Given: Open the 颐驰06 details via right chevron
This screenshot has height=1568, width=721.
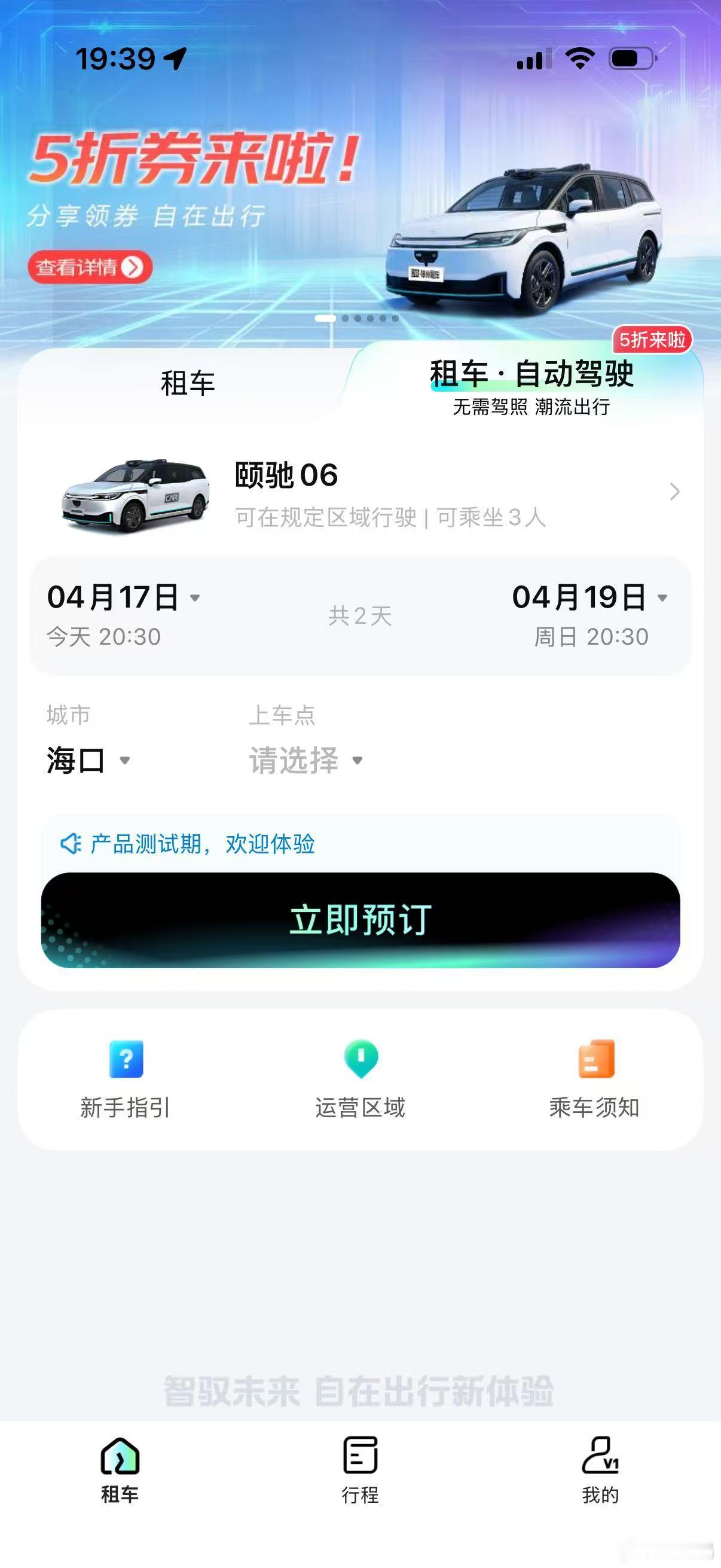Looking at the screenshot, I should coord(674,493).
